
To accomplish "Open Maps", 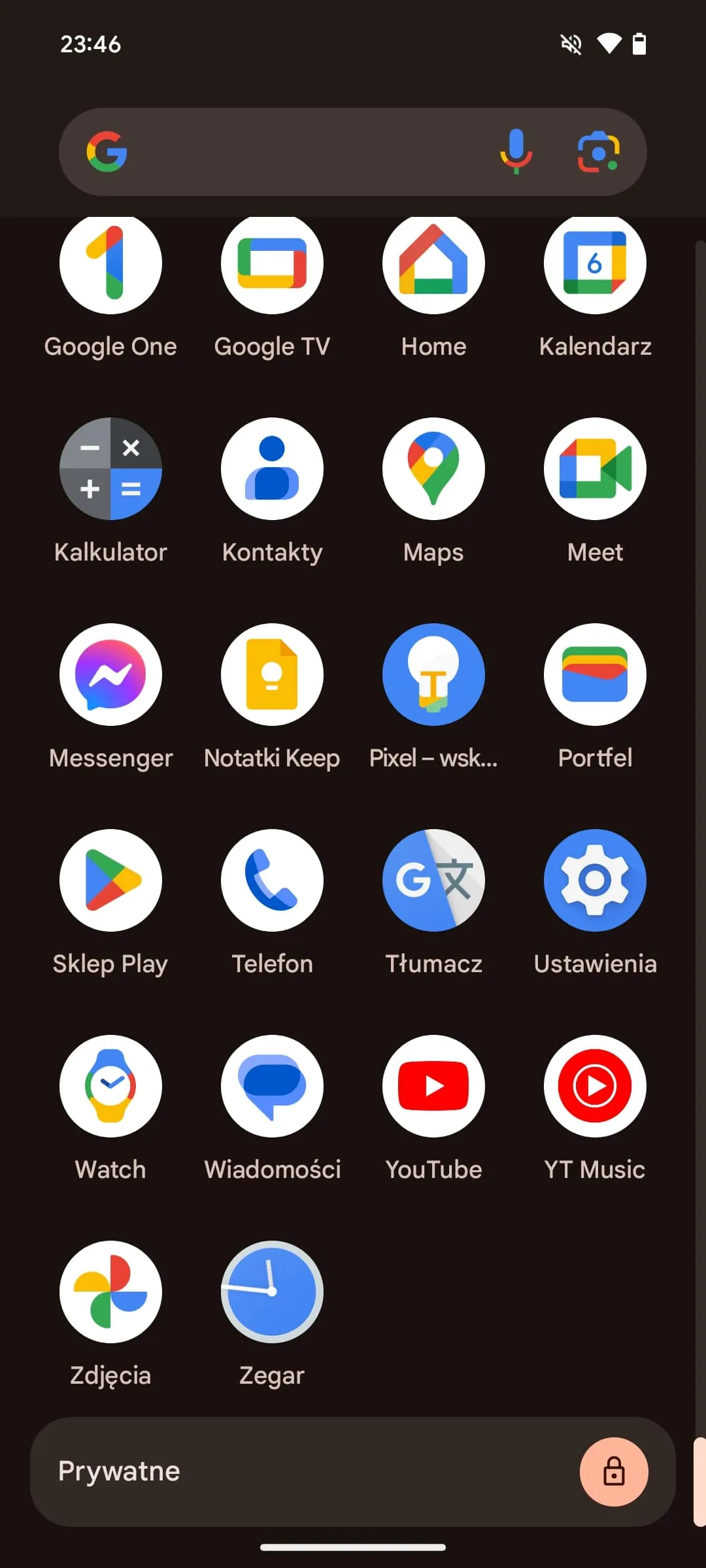I will (433, 468).
